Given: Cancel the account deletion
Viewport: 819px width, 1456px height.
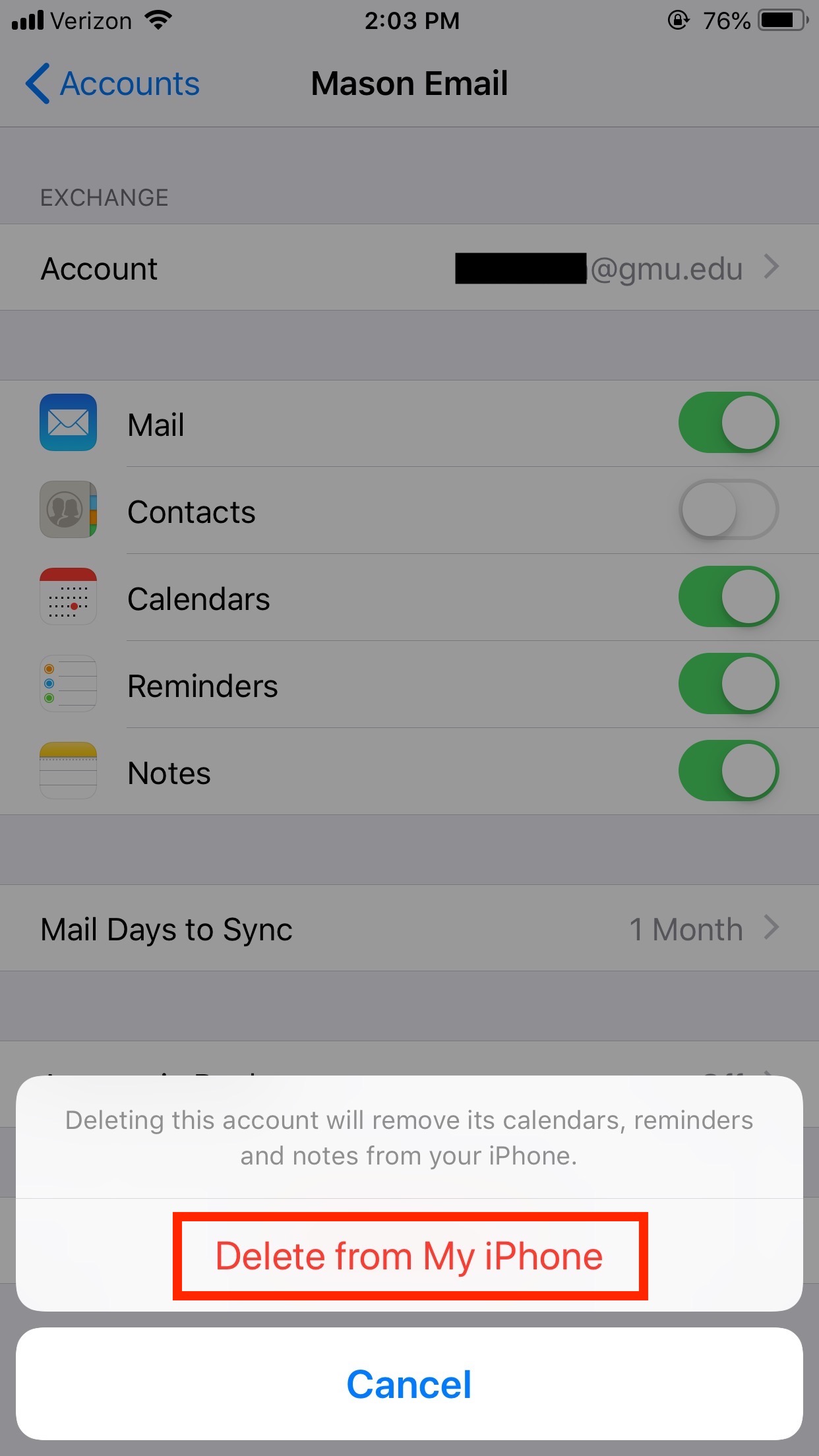Looking at the screenshot, I should tap(409, 1383).
